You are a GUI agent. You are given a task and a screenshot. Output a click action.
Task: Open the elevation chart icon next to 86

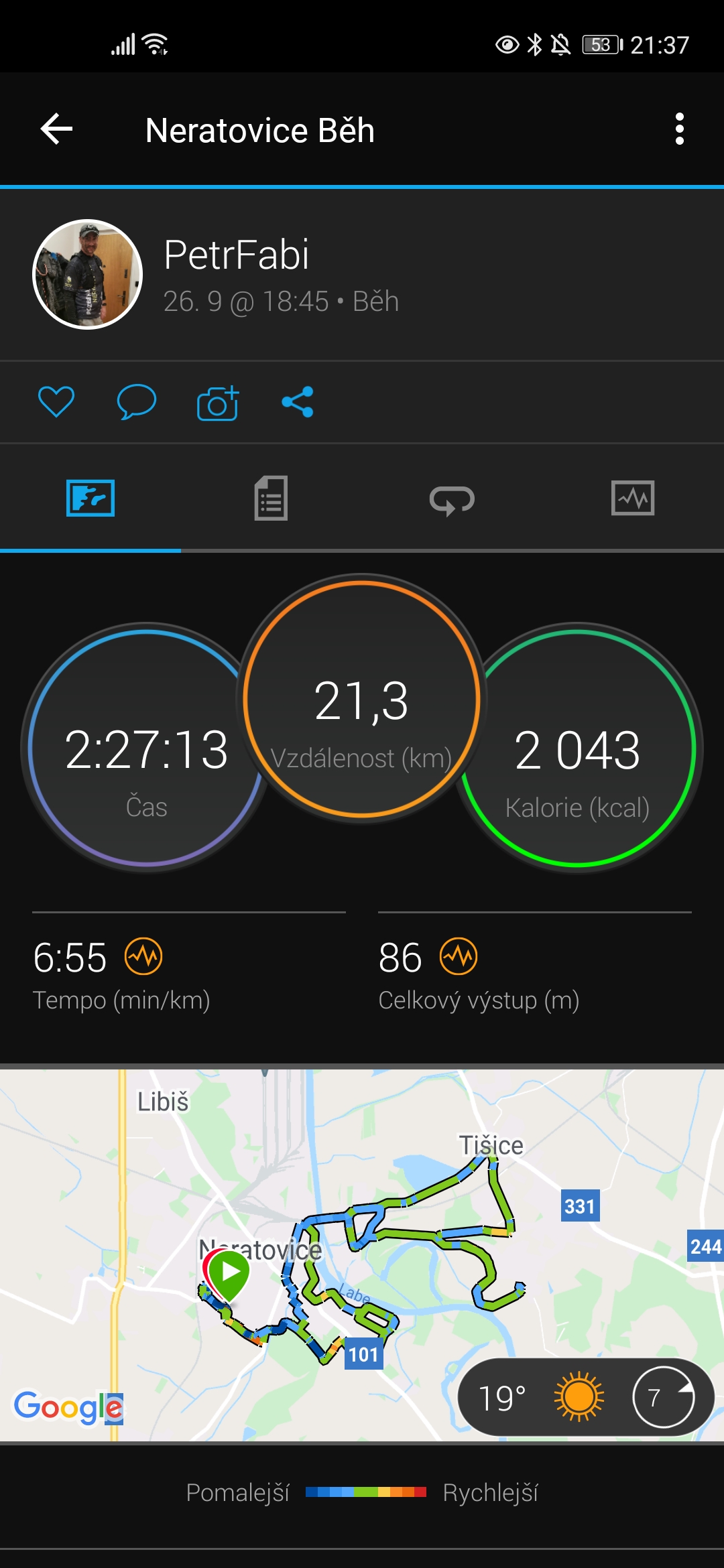coord(459,956)
